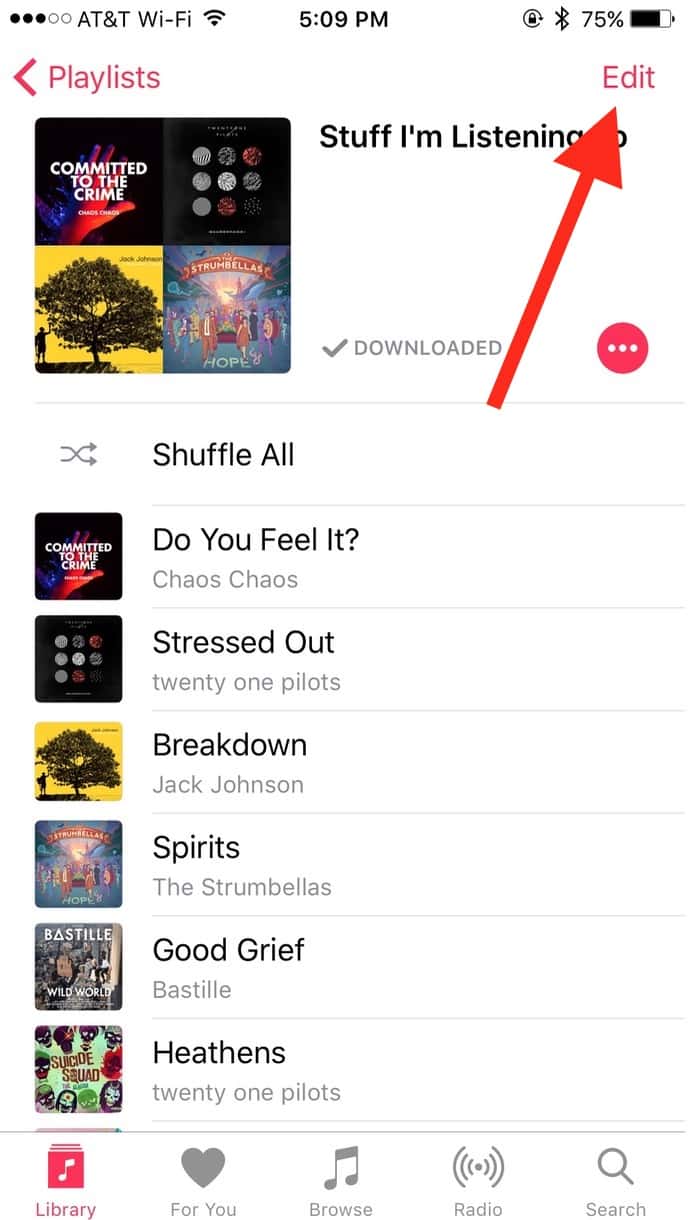Image resolution: width=690 pixels, height=1220 pixels.
Task: Play Good Grief by Bastille
Action: pyautogui.click(x=229, y=967)
